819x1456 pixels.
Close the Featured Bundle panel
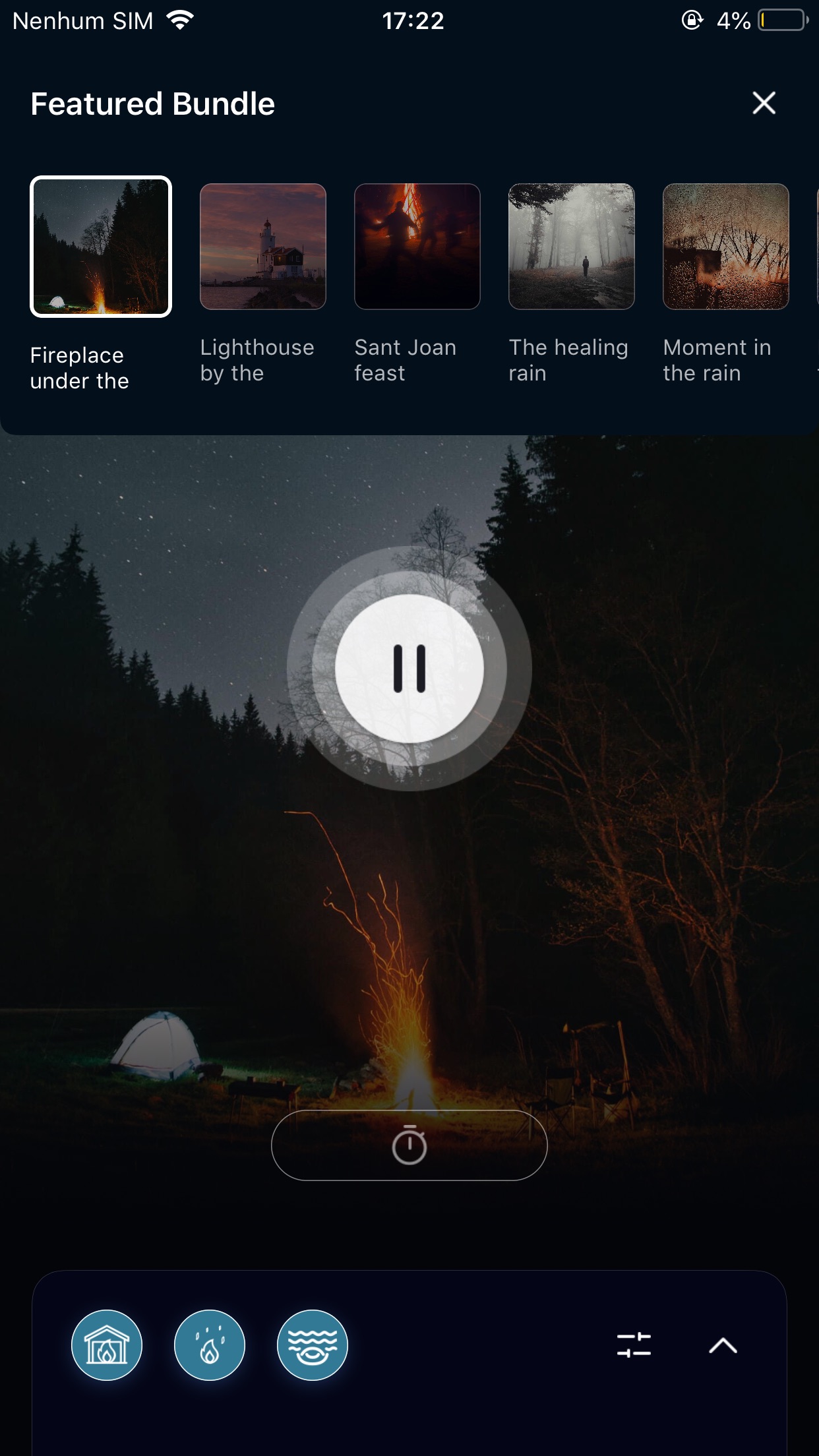tap(764, 103)
